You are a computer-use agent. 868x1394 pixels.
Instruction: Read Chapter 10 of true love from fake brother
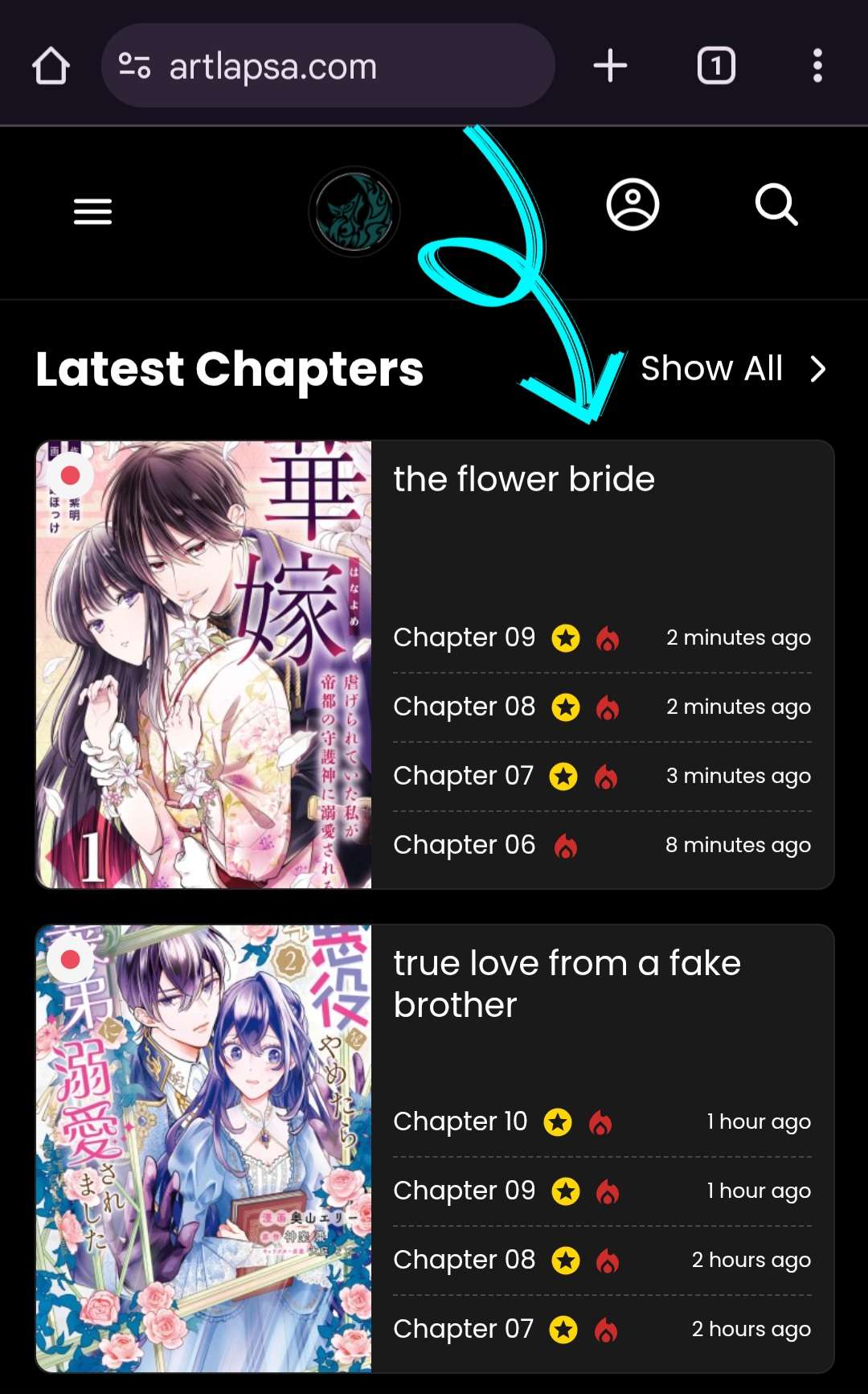tap(460, 1122)
